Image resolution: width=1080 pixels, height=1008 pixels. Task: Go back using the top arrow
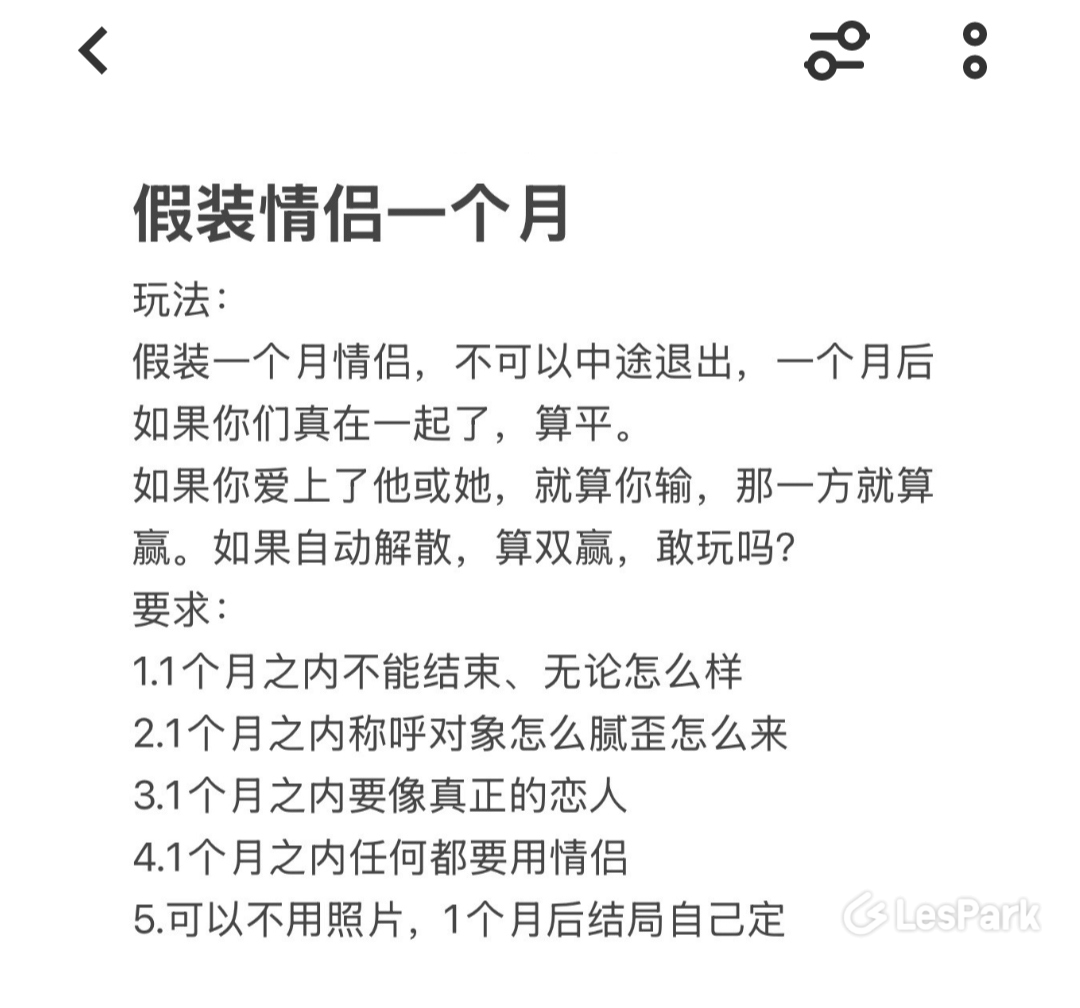point(94,50)
